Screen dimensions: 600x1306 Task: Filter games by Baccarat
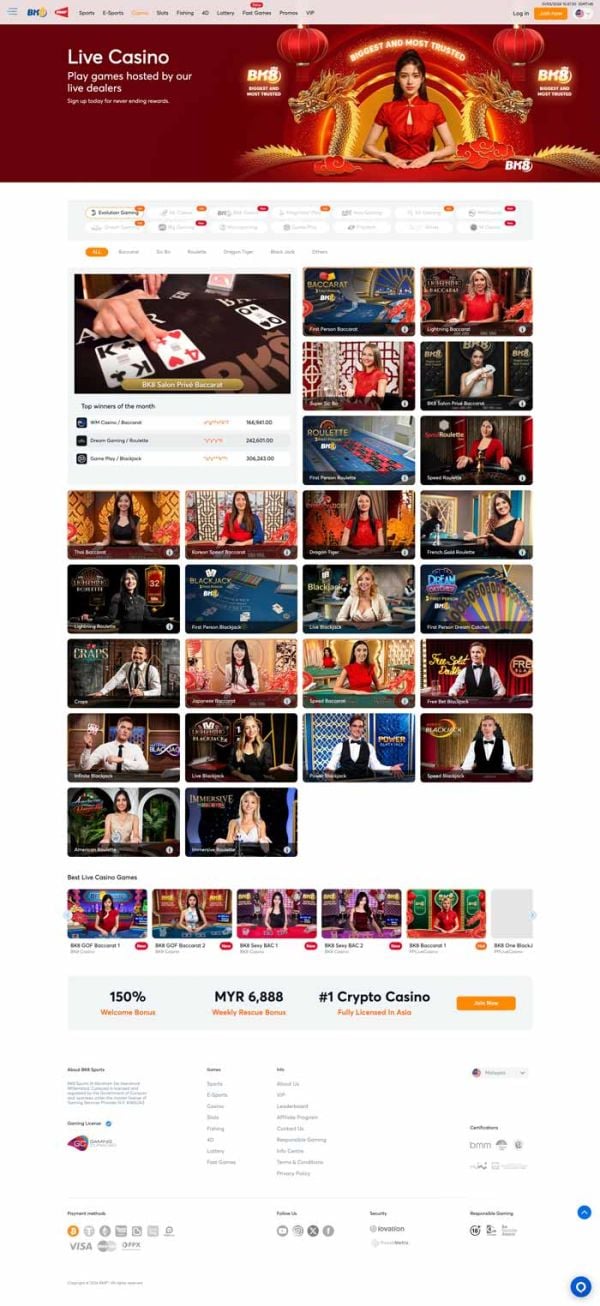coord(128,252)
